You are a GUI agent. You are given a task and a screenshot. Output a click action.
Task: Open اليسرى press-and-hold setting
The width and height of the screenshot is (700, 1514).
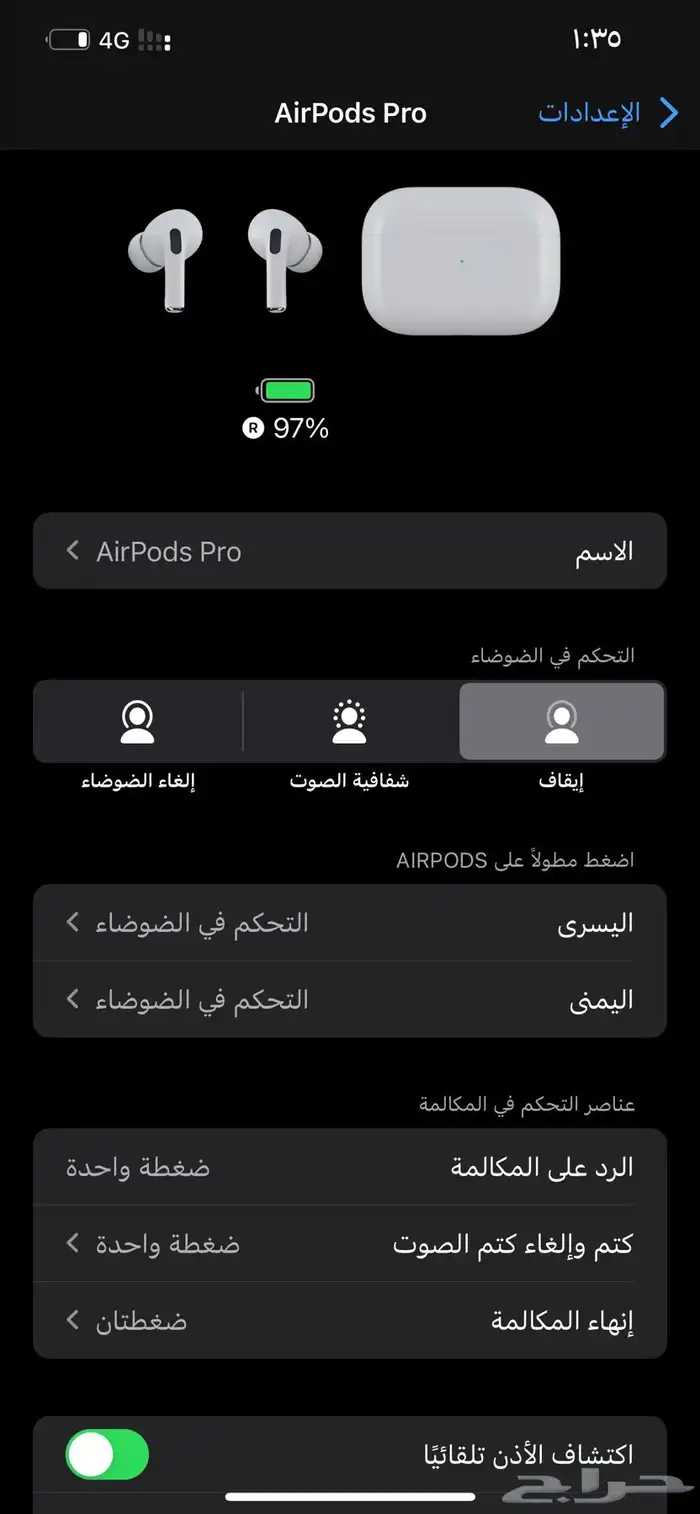[x=350, y=923]
